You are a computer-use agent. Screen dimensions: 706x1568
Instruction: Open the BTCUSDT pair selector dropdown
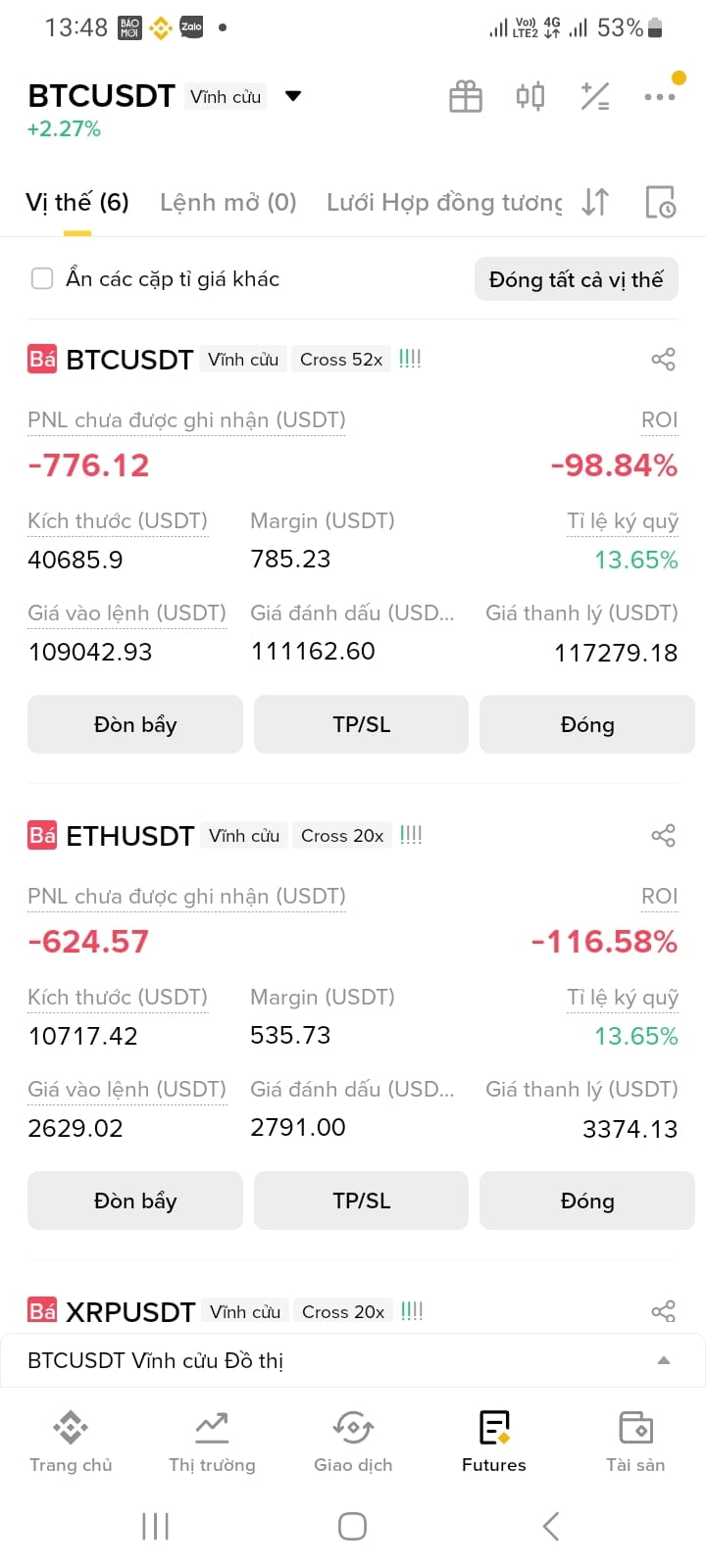pos(292,96)
